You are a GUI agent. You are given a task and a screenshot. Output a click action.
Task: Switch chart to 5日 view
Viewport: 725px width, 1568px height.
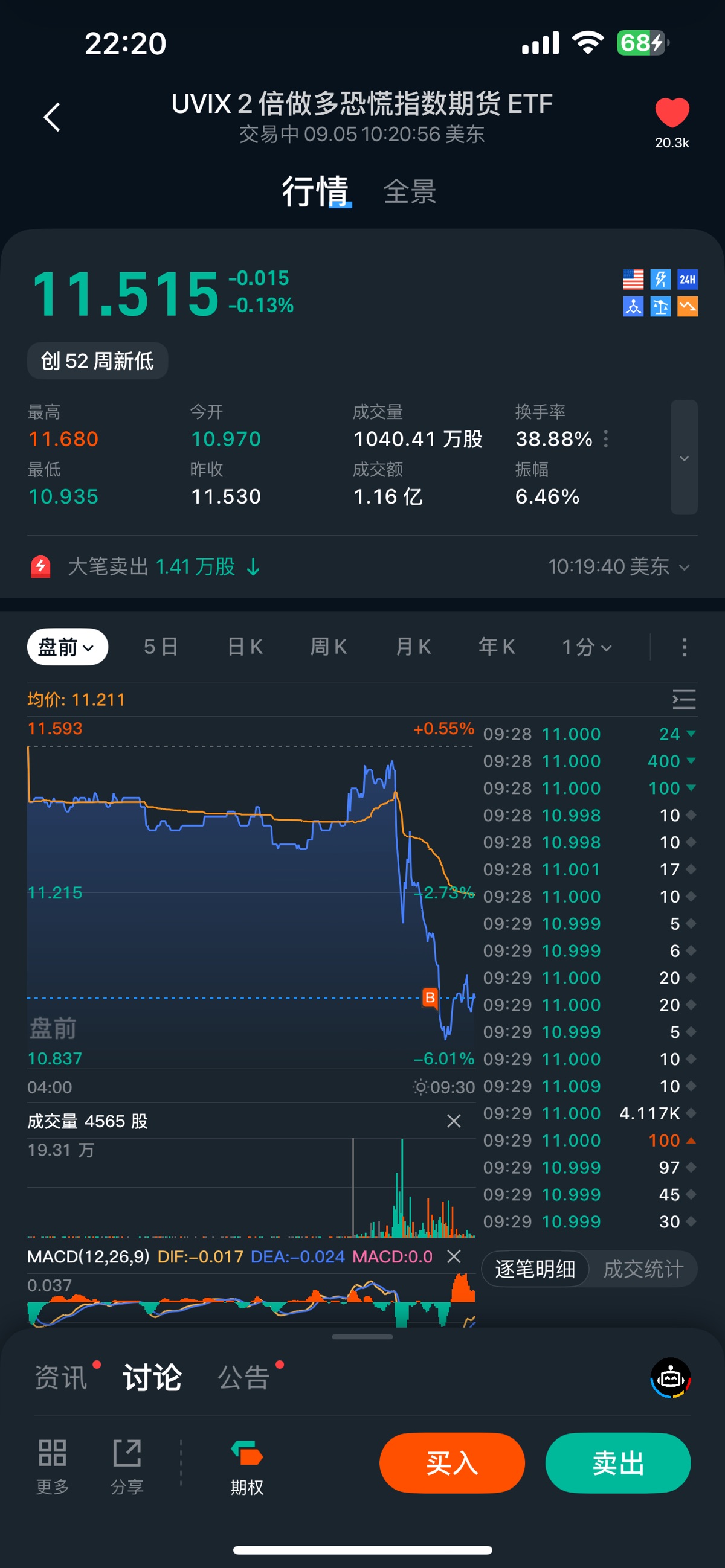(x=161, y=647)
